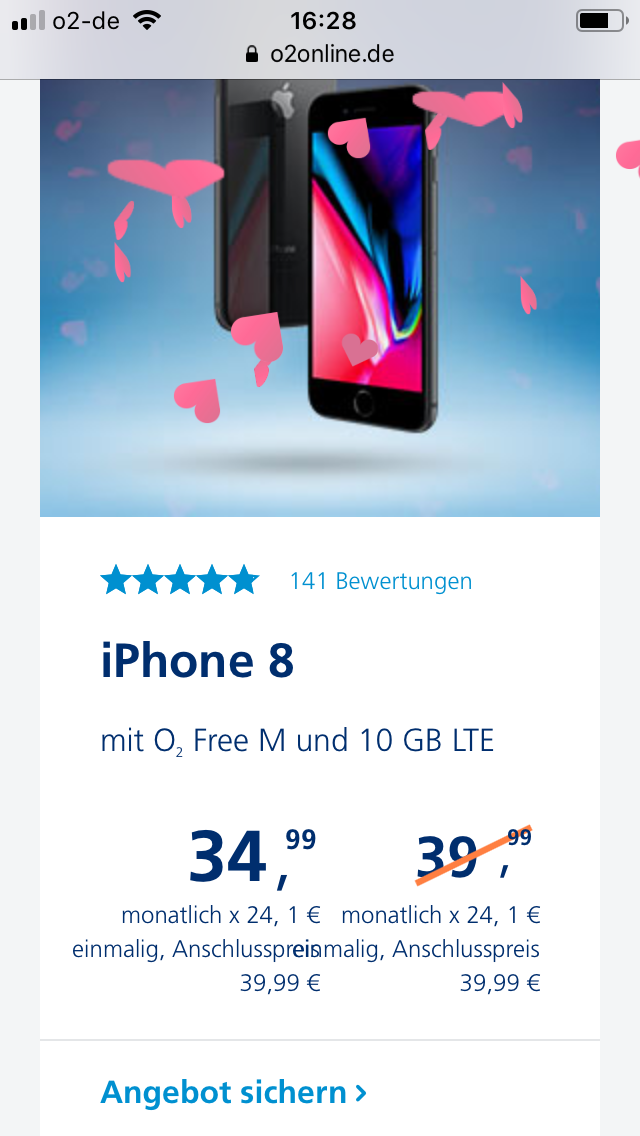640x1136 pixels.
Task: Open the 141 Bewertungen reviews link
Action: click(381, 581)
